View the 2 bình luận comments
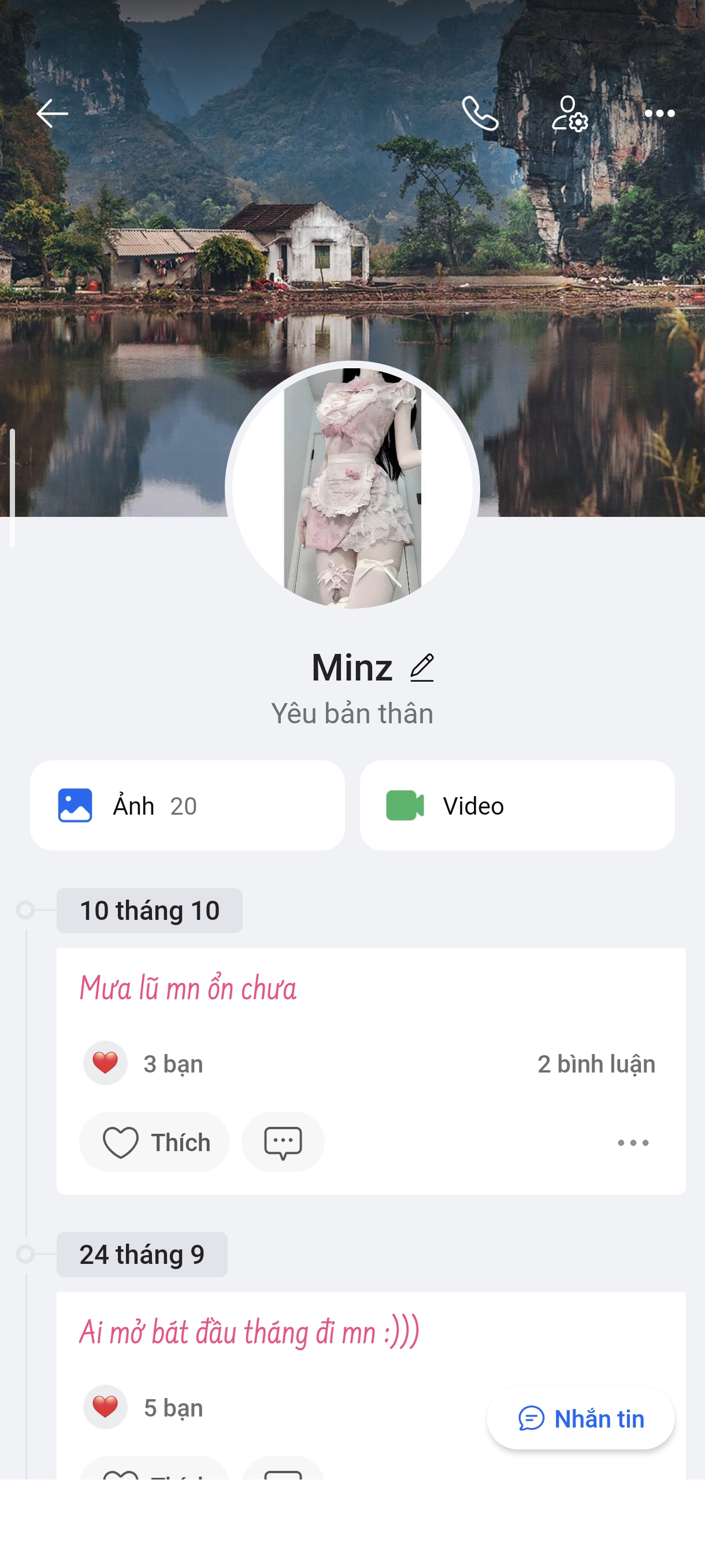Screen dimensions: 705x1568 coord(596,1064)
